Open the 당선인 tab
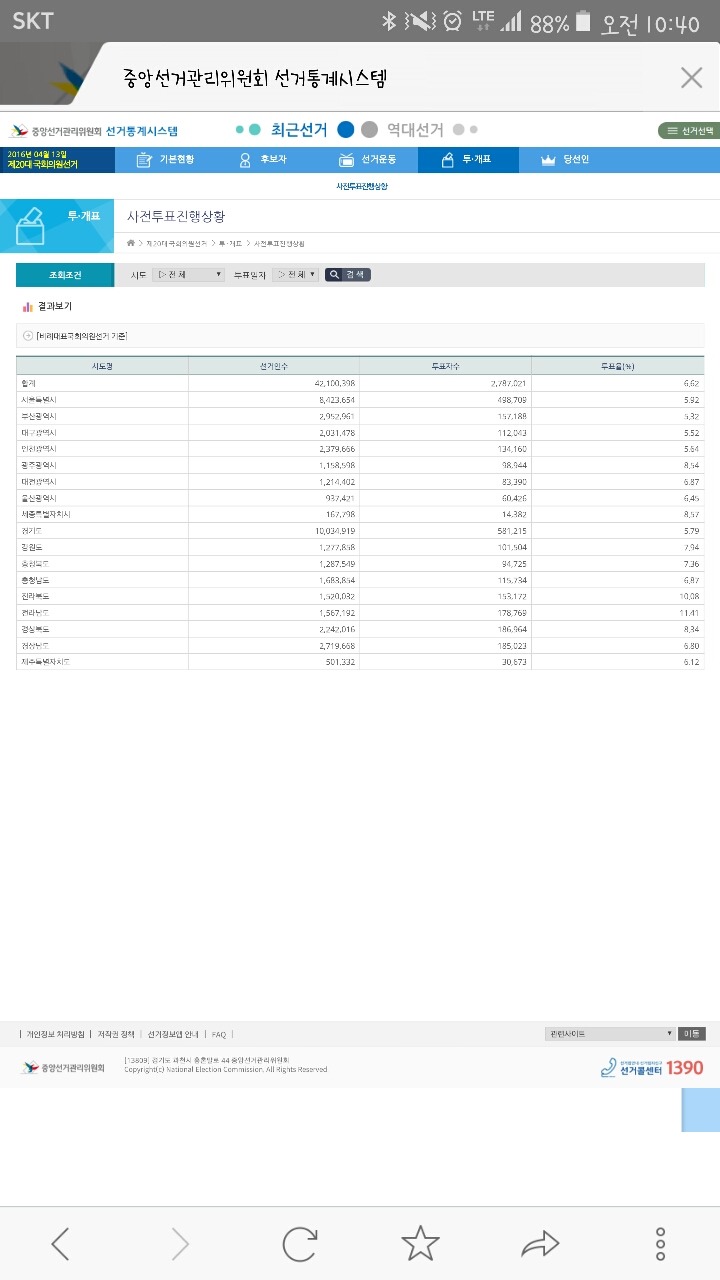This screenshot has height=1280, width=720. click(566, 159)
